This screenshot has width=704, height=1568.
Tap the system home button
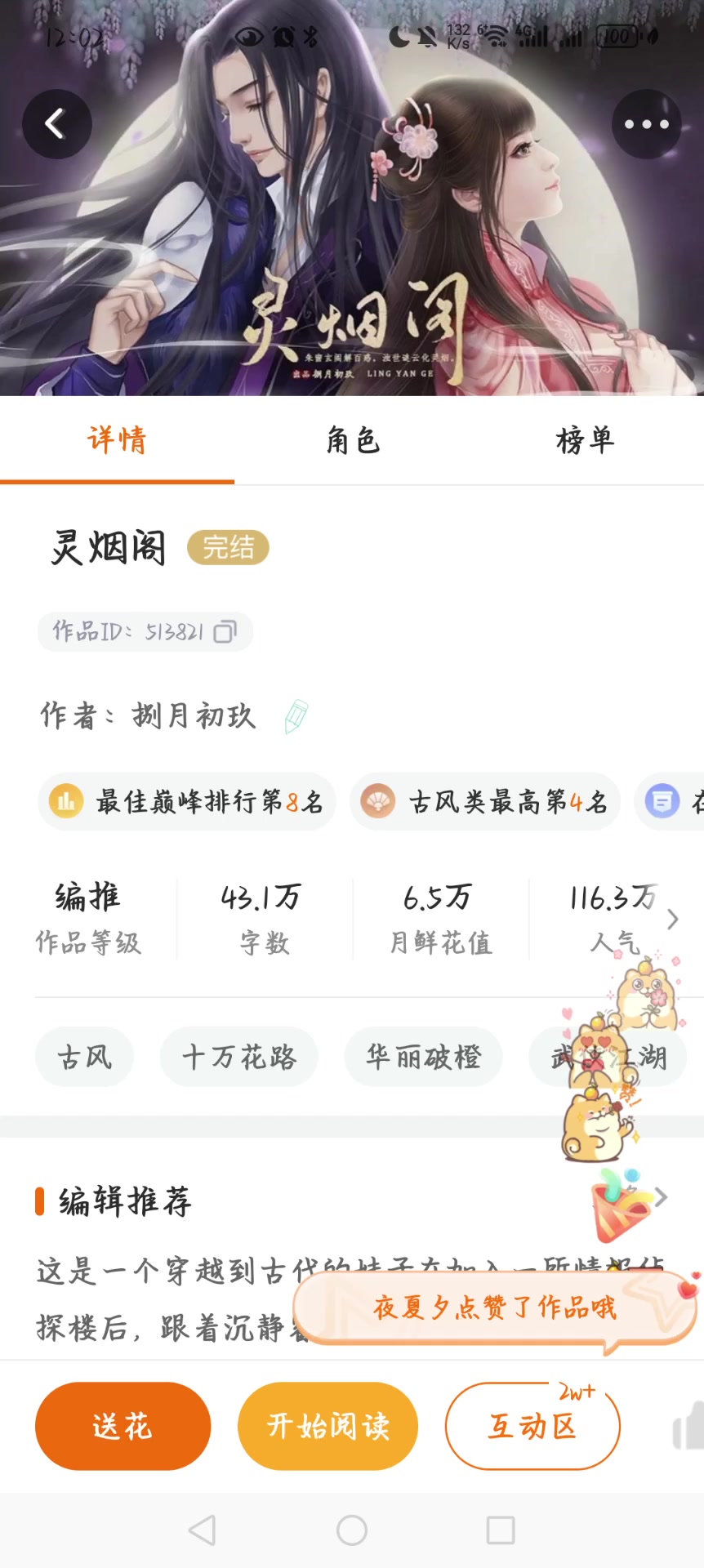pos(352,1530)
